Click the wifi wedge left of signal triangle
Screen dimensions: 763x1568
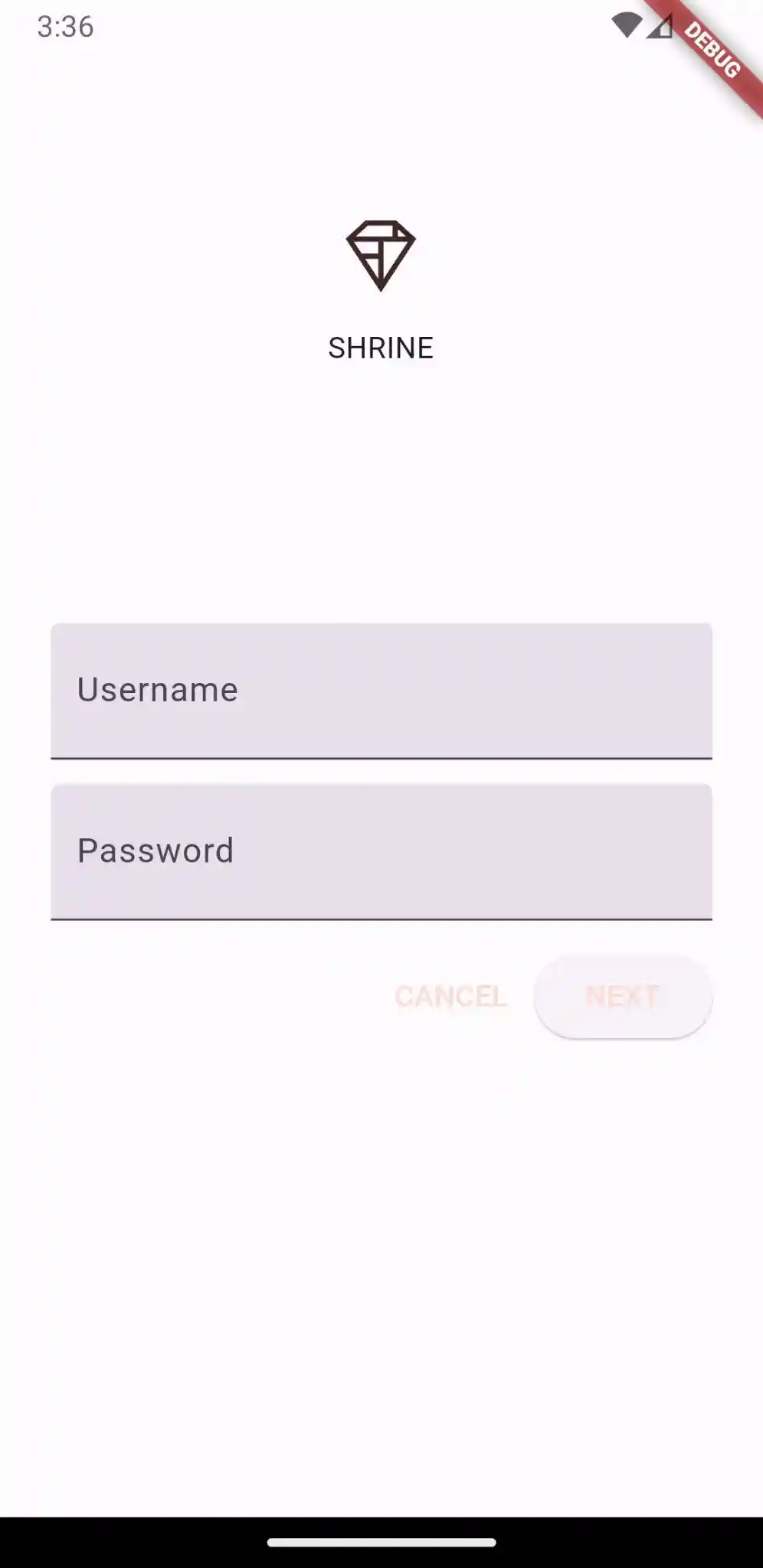tap(628, 25)
